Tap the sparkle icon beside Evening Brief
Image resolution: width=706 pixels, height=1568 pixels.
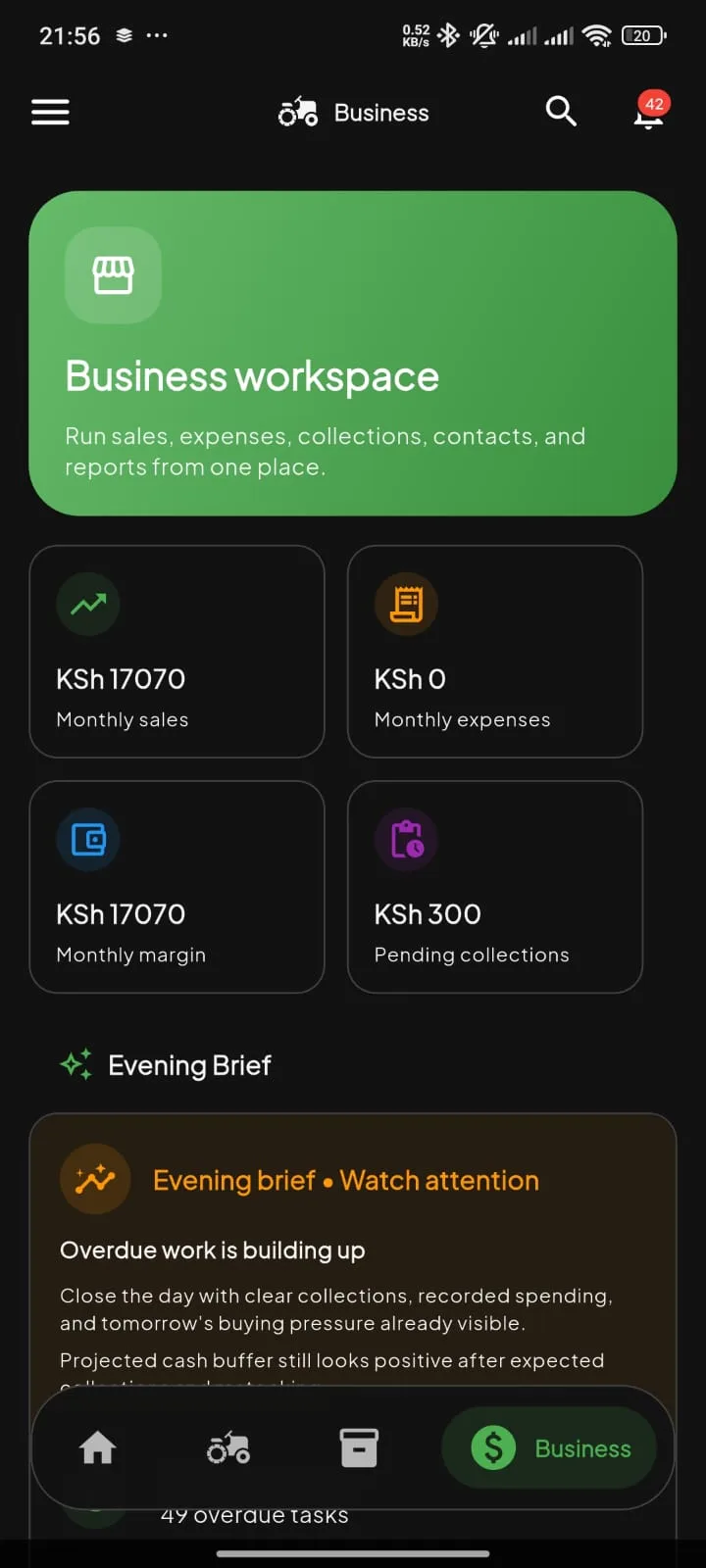pos(76,1063)
